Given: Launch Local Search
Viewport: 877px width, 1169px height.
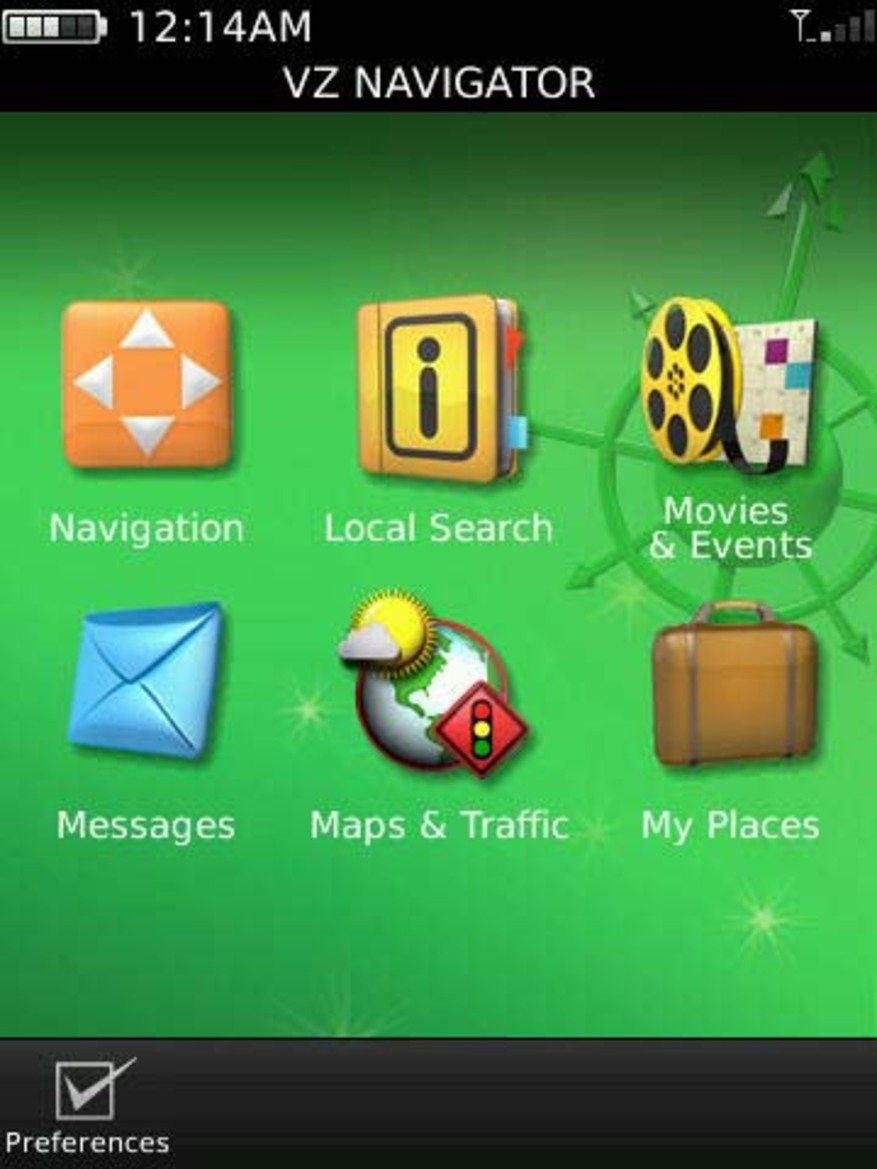Looking at the screenshot, I should [x=438, y=388].
